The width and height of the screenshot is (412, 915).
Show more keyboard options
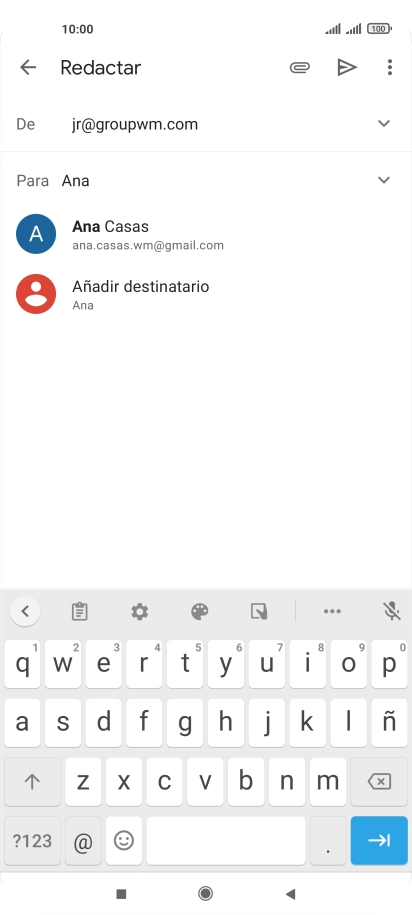pyautogui.click(x=332, y=612)
